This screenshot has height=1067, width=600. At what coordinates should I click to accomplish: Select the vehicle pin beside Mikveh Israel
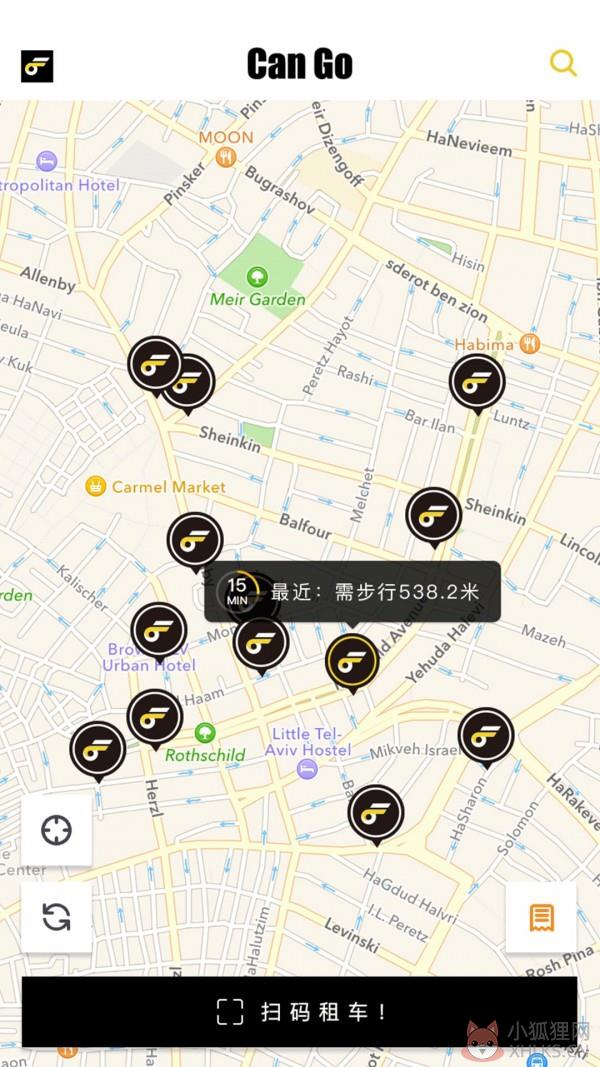[x=486, y=737]
